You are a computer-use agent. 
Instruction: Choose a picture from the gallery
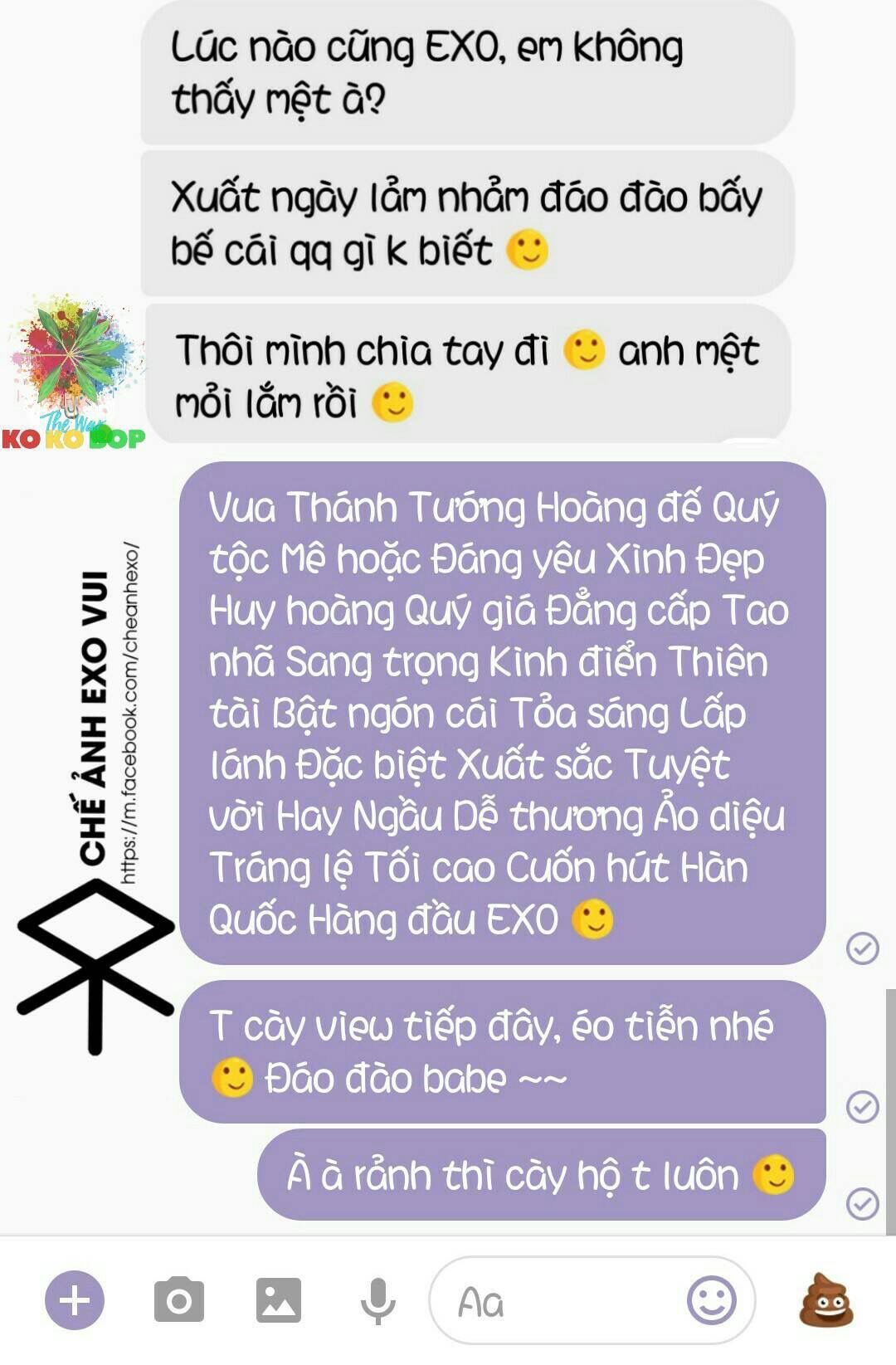pyautogui.click(x=279, y=1300)
